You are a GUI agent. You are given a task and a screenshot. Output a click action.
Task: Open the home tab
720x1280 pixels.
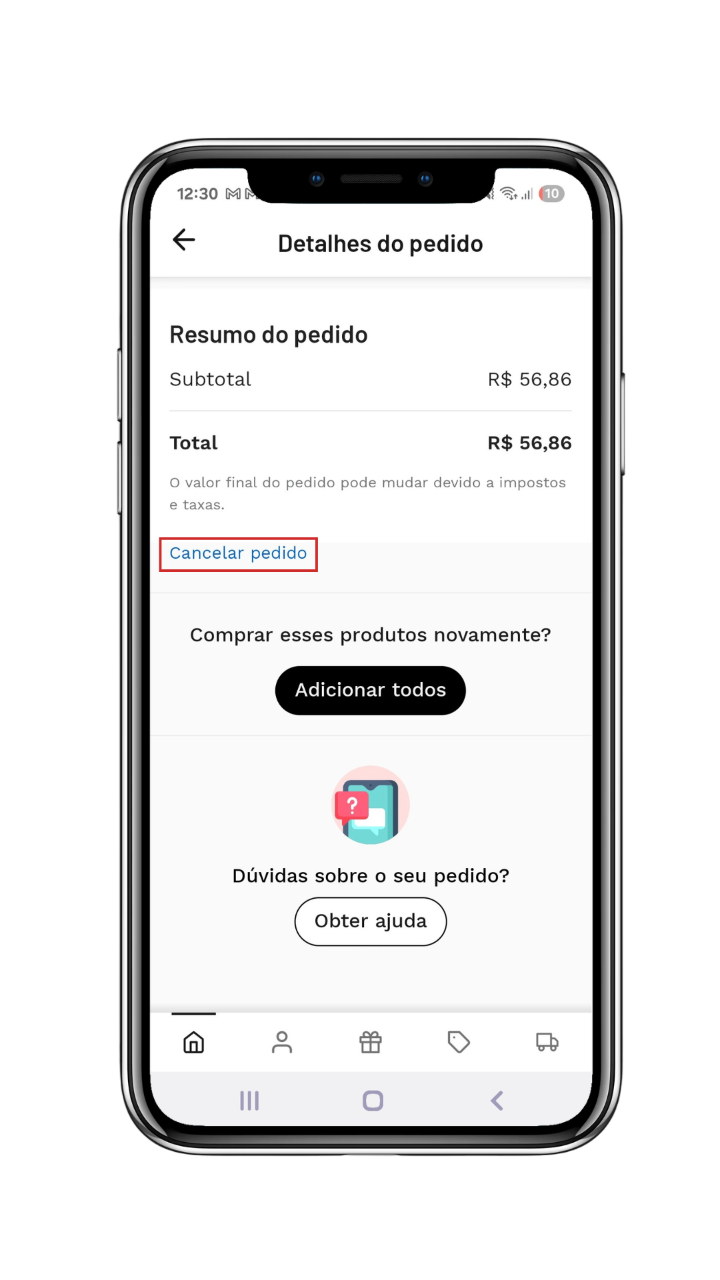(194, 1042)
